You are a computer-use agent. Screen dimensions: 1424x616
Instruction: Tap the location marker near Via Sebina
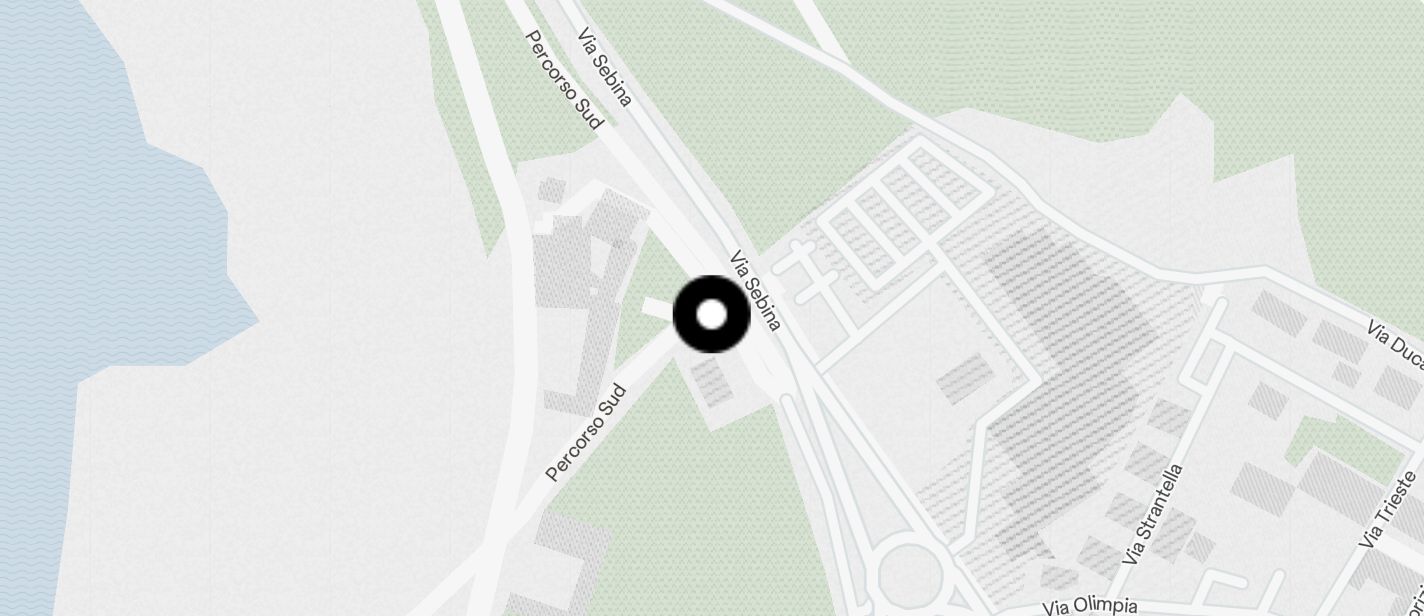pyautogui.click(x=711, y=315)
